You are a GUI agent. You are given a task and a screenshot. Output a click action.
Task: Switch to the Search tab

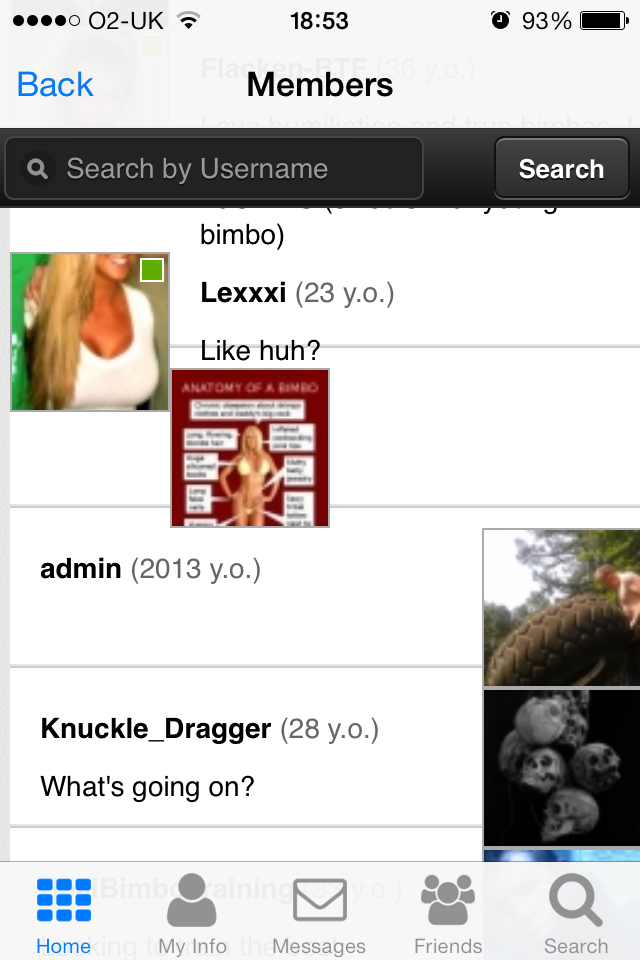tap(575, 914)
